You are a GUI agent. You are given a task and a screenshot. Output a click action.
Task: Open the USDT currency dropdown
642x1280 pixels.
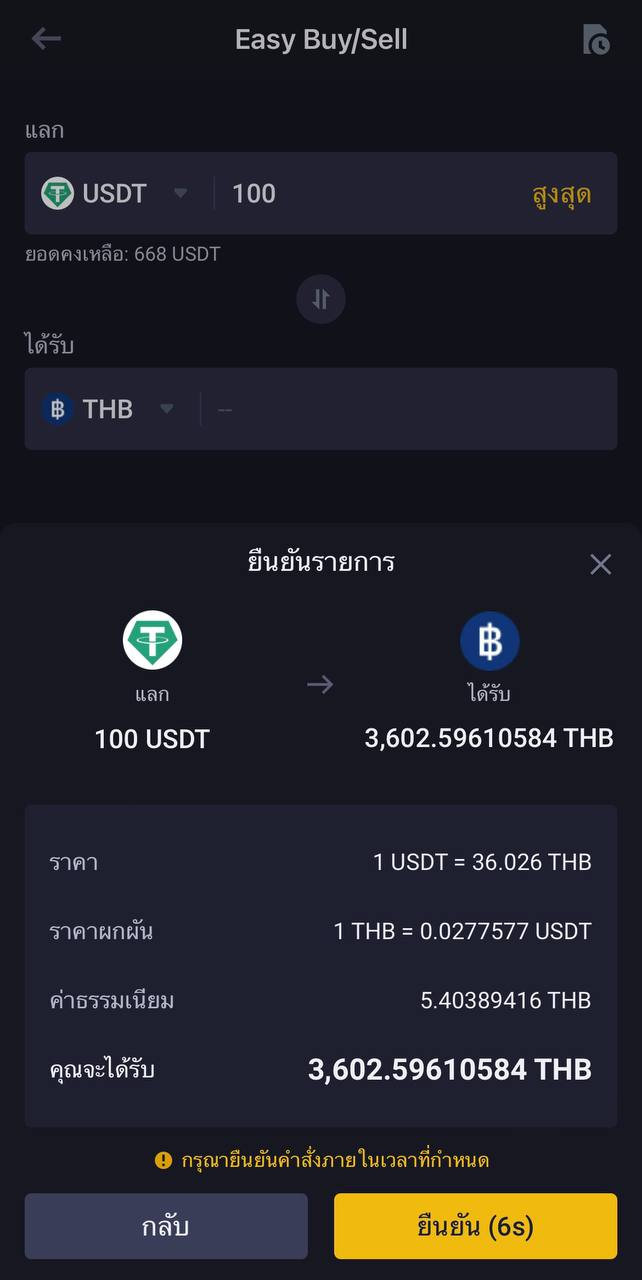114,193
